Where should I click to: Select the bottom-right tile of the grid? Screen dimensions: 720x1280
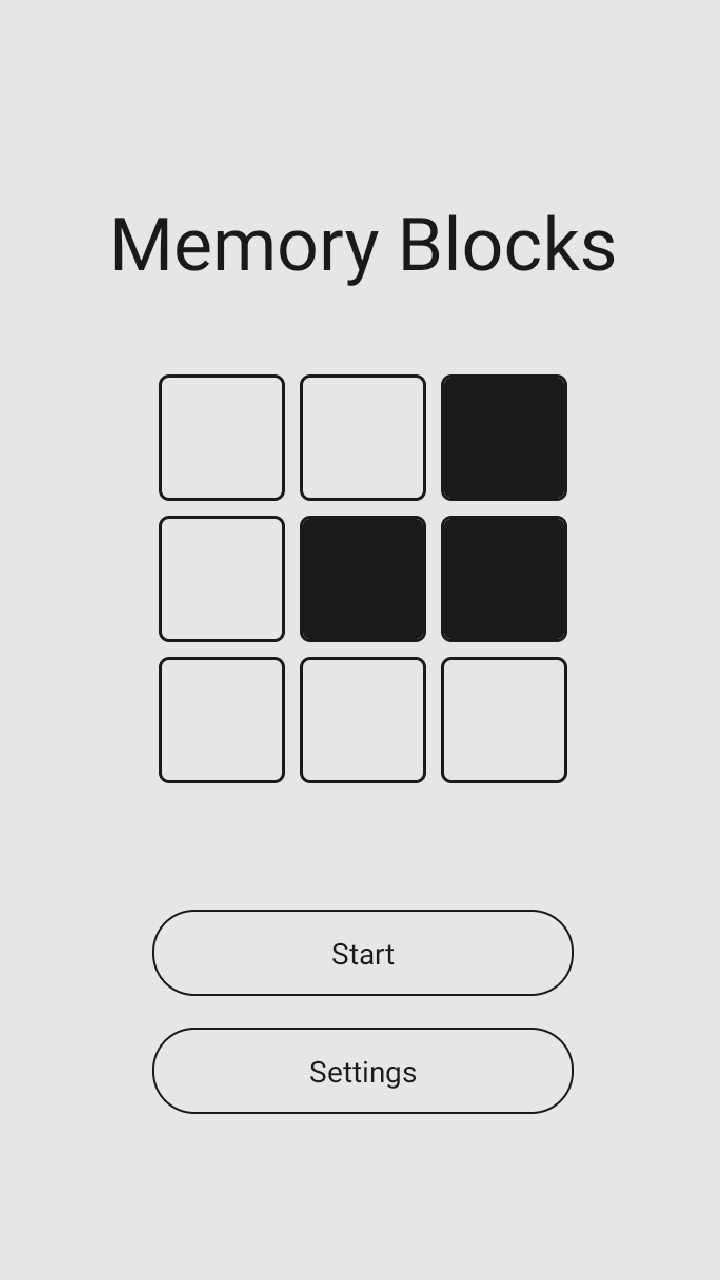coord(504,720)
